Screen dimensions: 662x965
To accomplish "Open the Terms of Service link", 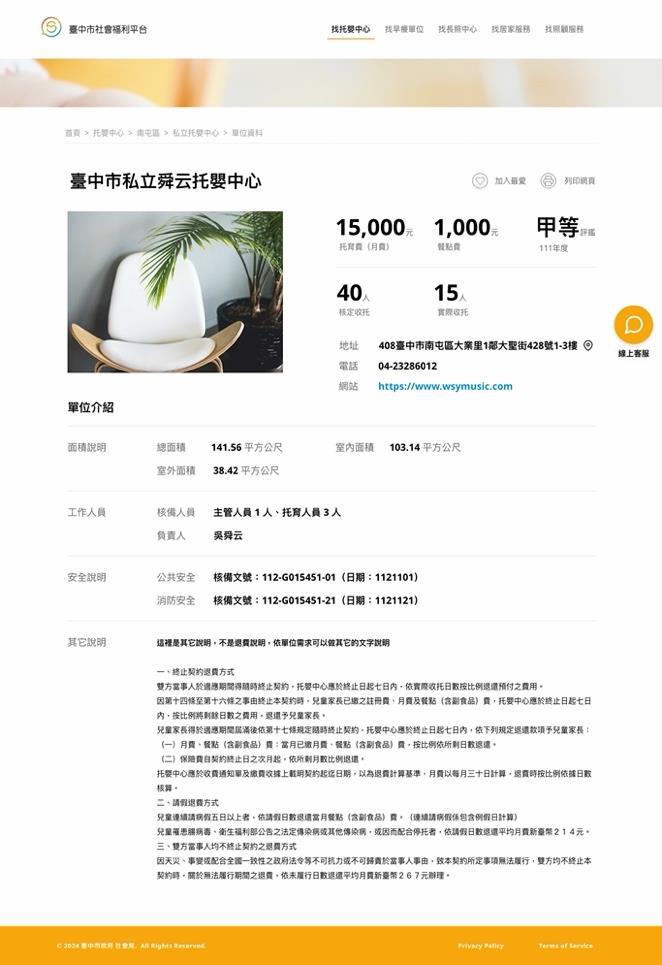I will (x=565, y=945).
